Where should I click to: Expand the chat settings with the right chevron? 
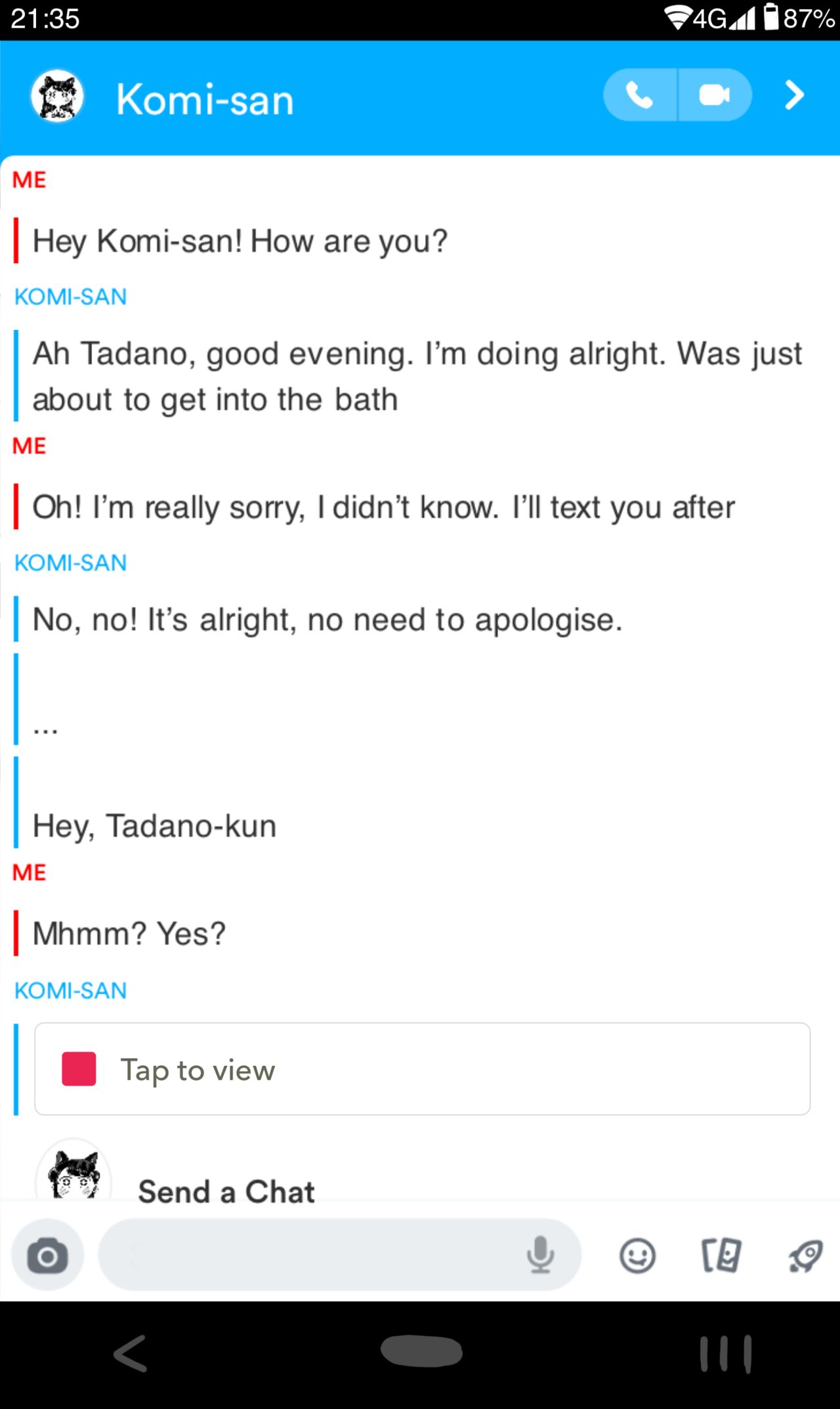click(793, 95)
